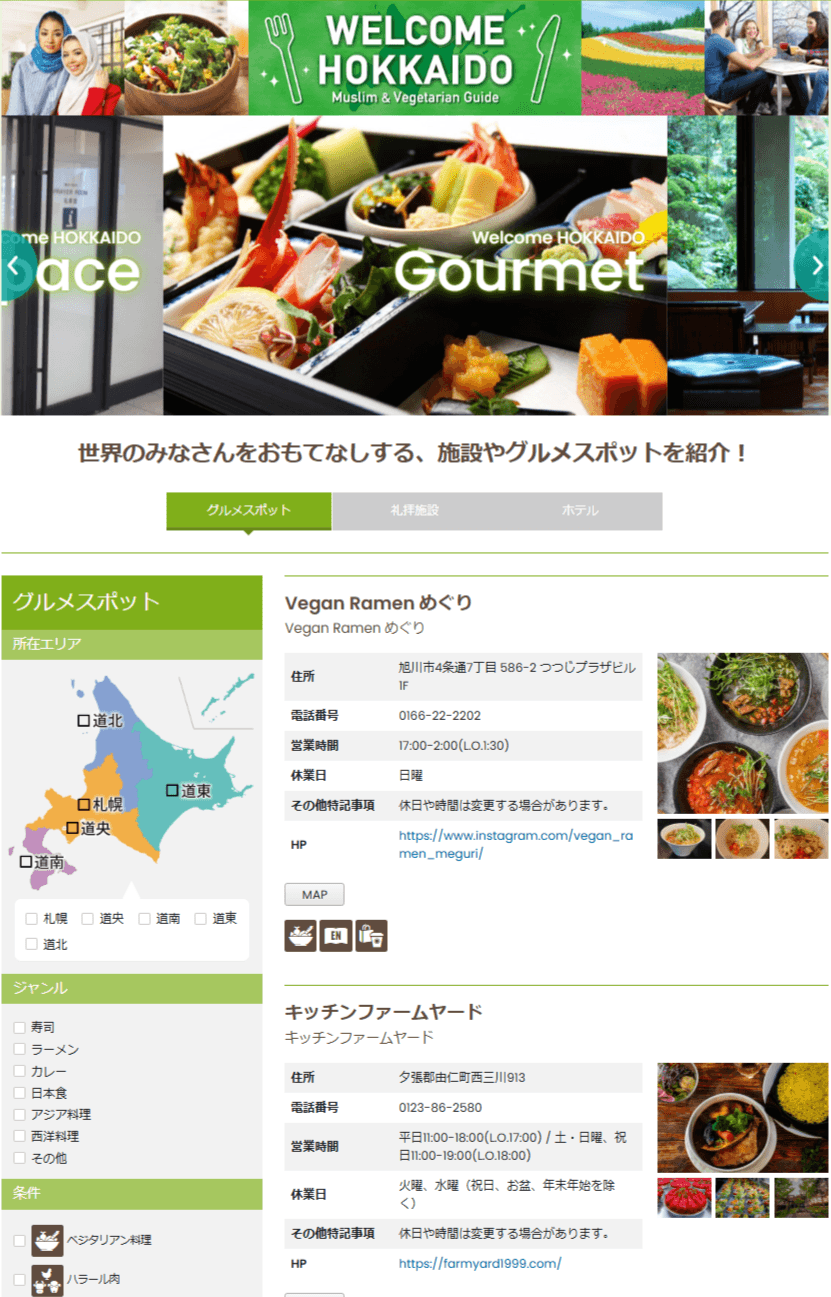This screenshot has height=1297, width=831.
Task: Open the WELCOME HOKKAIDO header banner
Action: [x=414, y=58]
